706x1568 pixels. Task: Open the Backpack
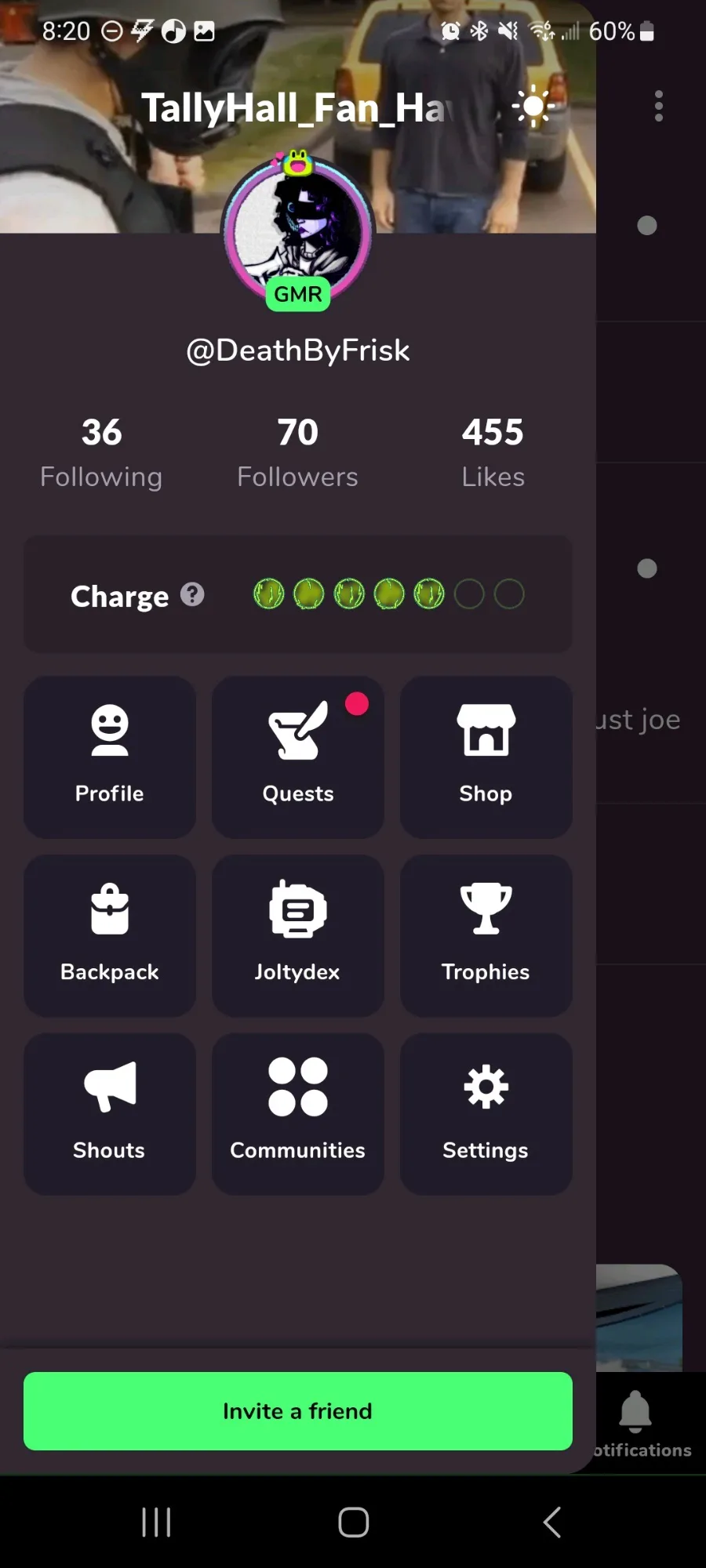click(110, 936)
